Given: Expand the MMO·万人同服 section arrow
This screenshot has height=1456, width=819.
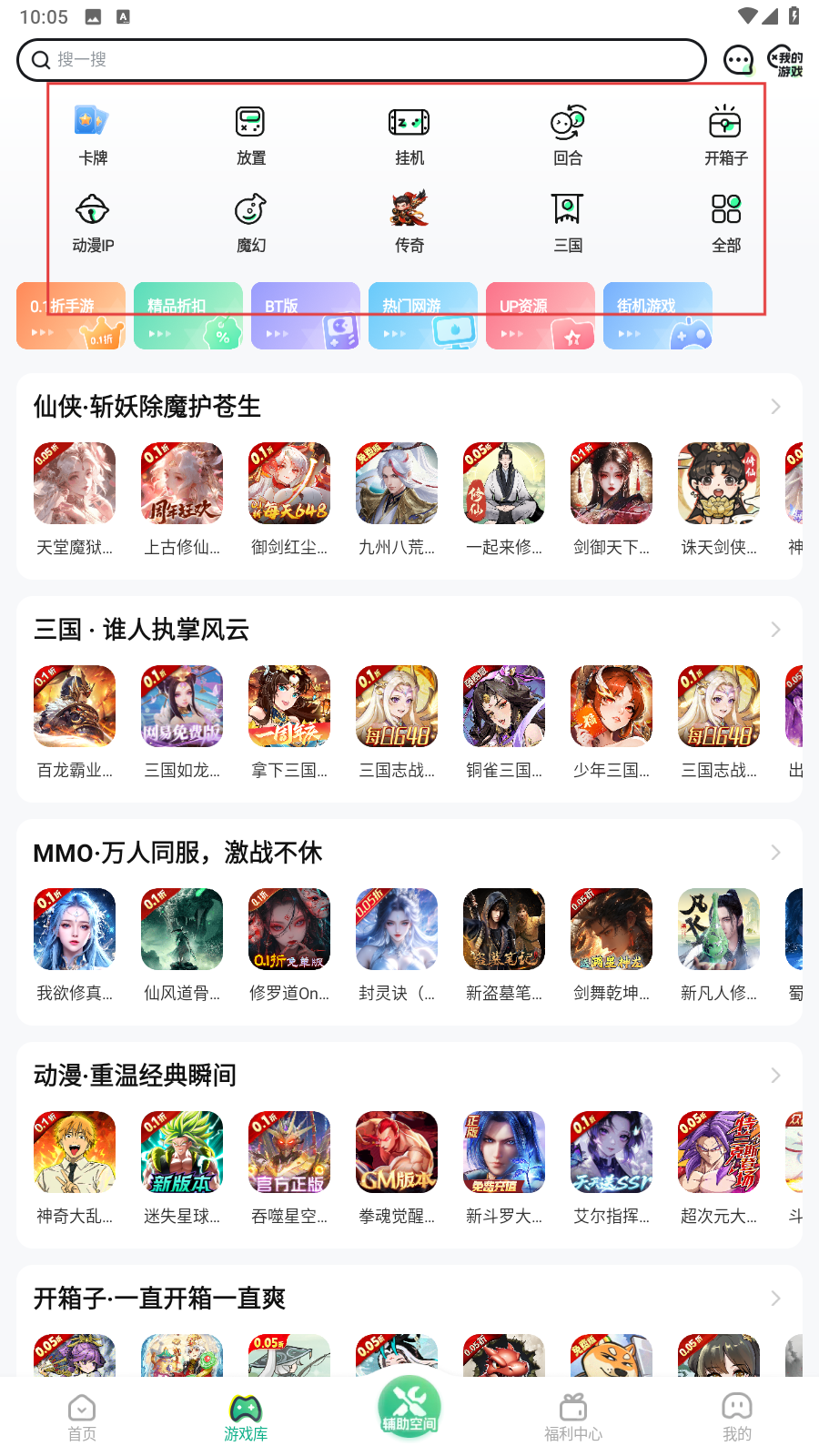Looking at the screenshot, I should click(775, 853).
